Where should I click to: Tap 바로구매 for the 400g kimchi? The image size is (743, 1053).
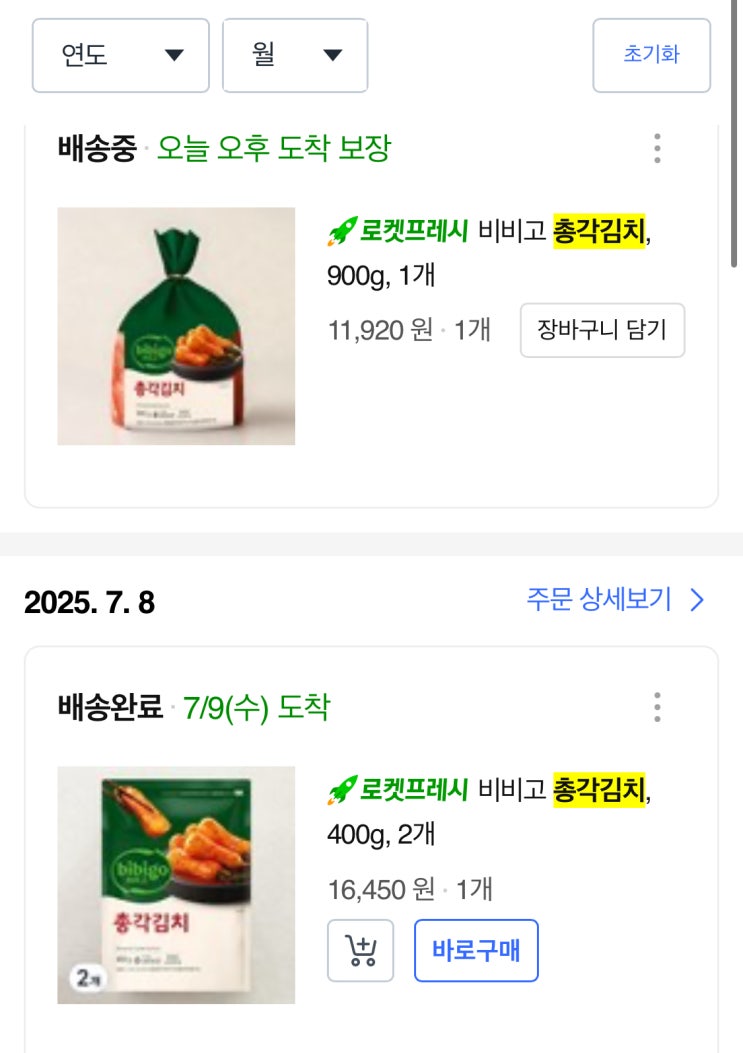pos(476,950)
